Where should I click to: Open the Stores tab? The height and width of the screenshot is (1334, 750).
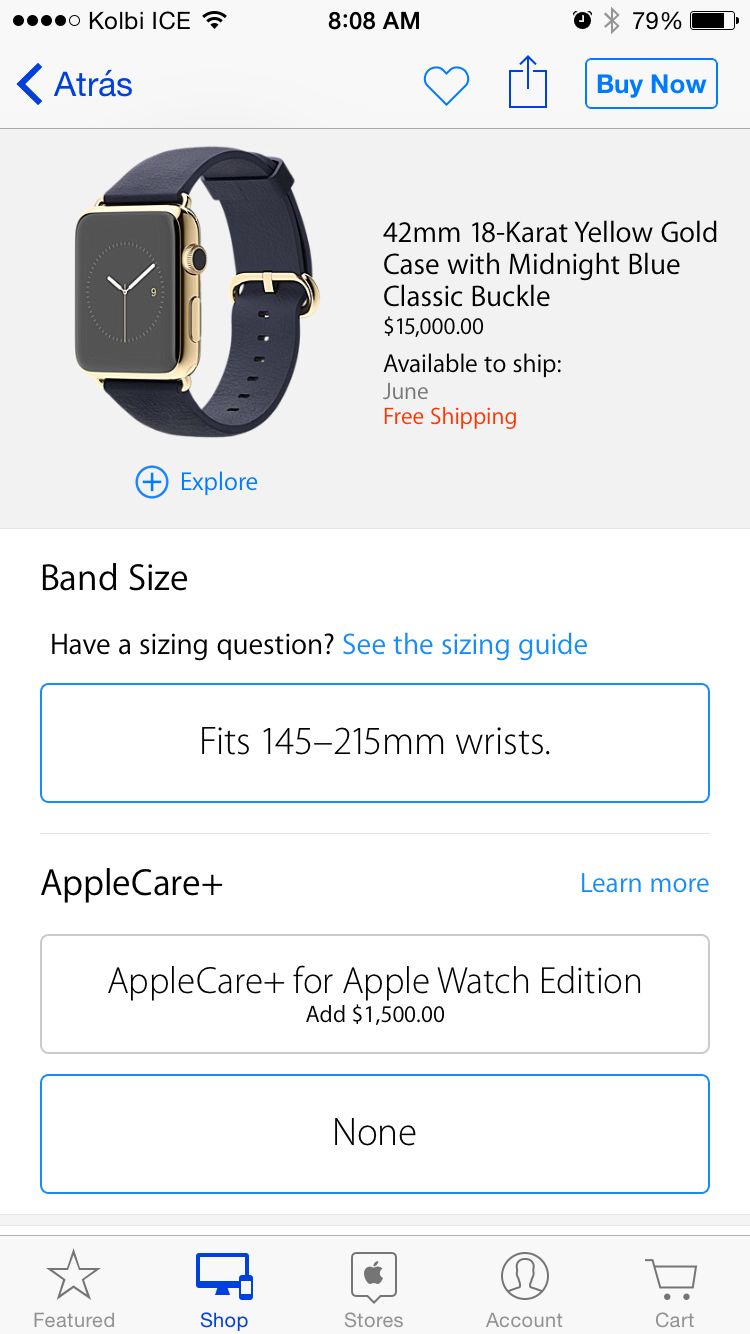(x=374, y=1290)
